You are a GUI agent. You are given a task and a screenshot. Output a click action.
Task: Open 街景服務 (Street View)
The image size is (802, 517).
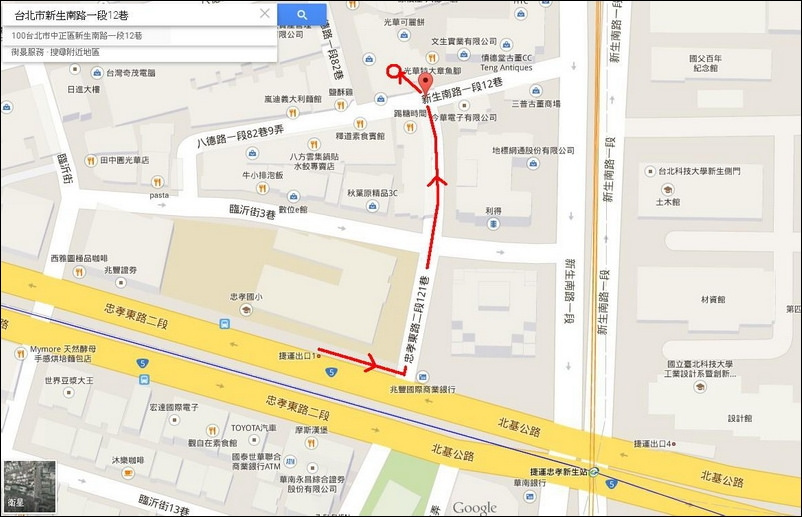click(28, 50)
